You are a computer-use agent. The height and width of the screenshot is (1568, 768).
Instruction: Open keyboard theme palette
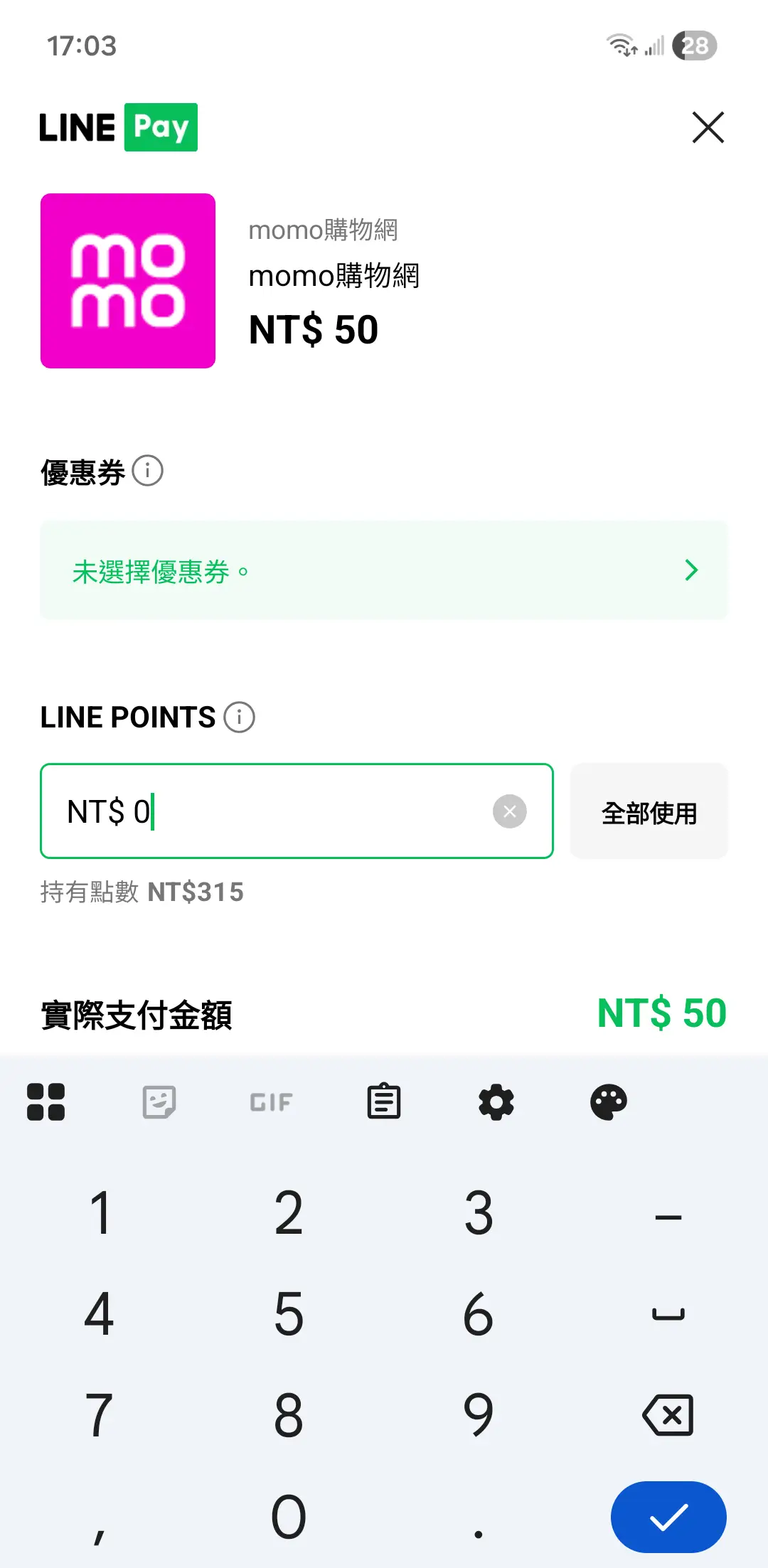(609, 1102)
